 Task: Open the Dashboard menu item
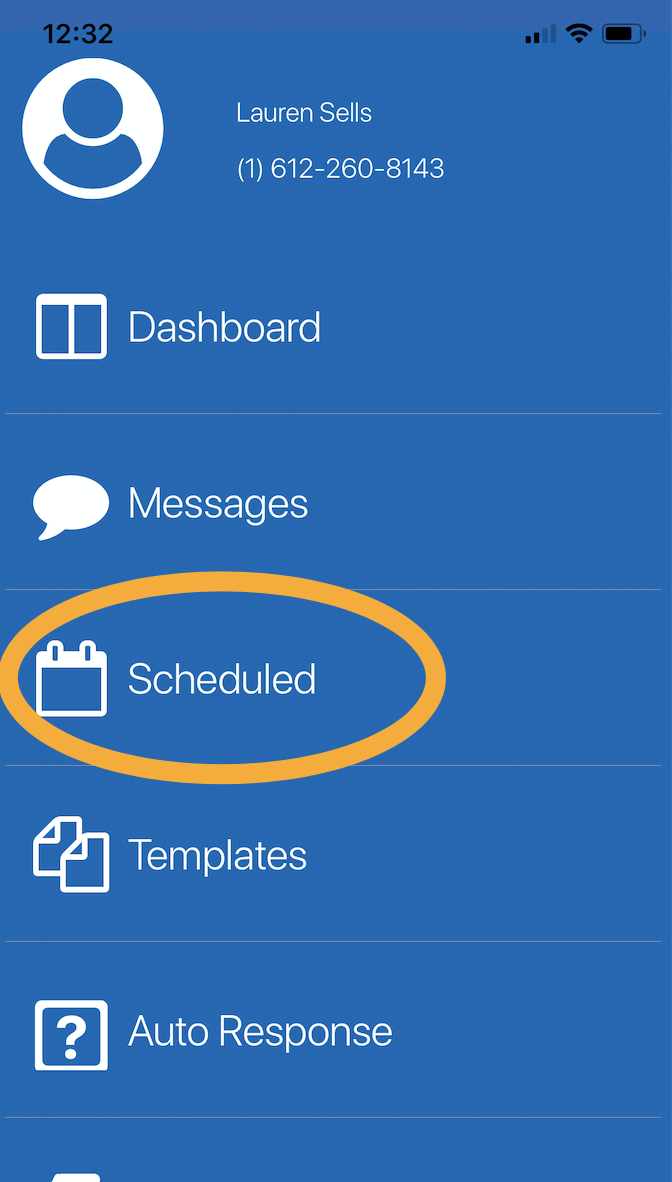tap(224, 327)
